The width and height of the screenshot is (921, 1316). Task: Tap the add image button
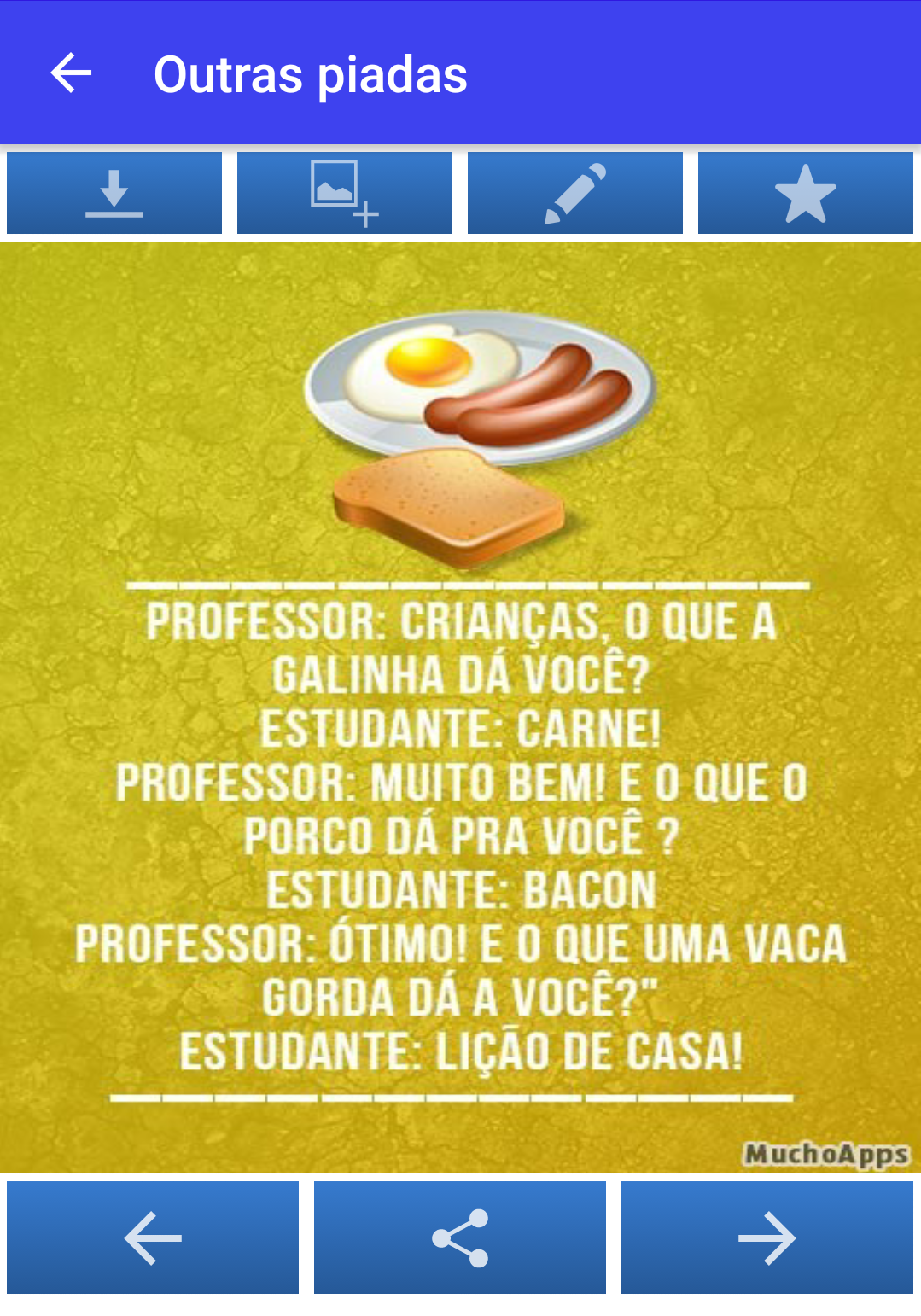tap(345, 193)
